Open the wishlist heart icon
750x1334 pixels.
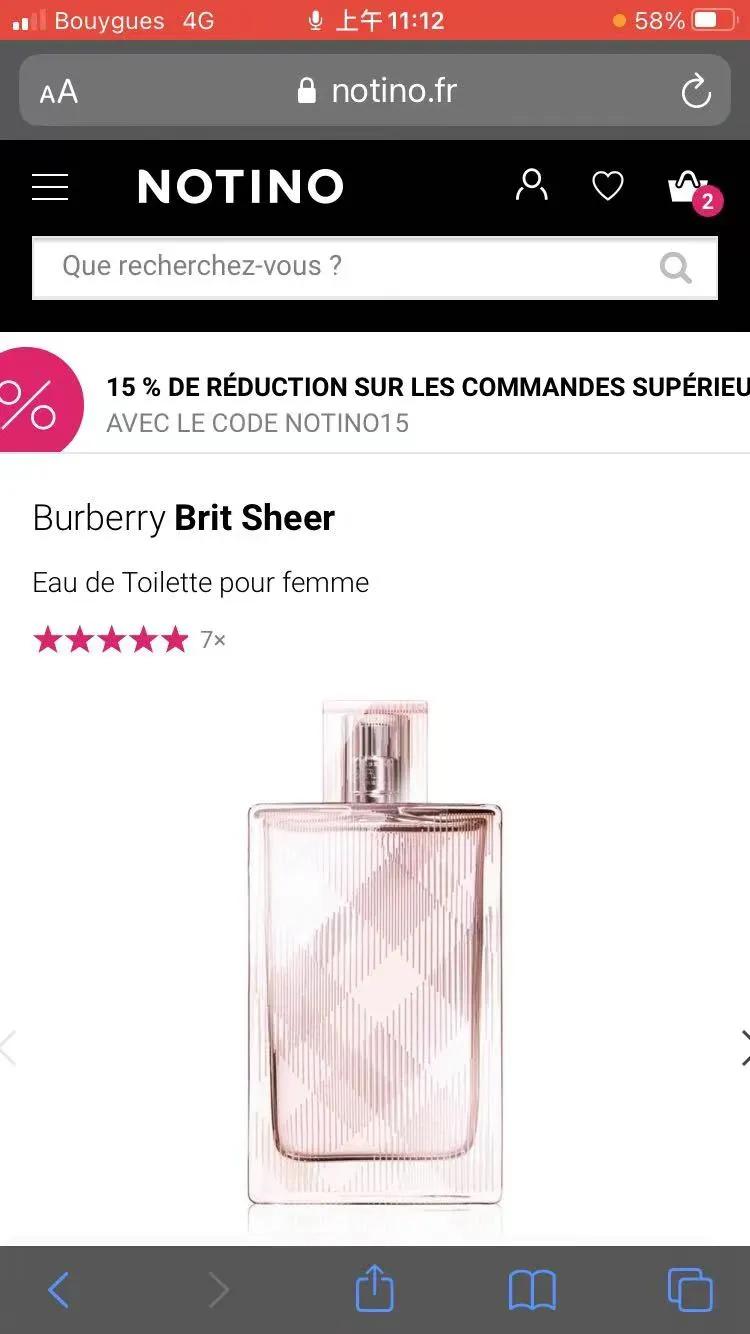pos(607,185)
